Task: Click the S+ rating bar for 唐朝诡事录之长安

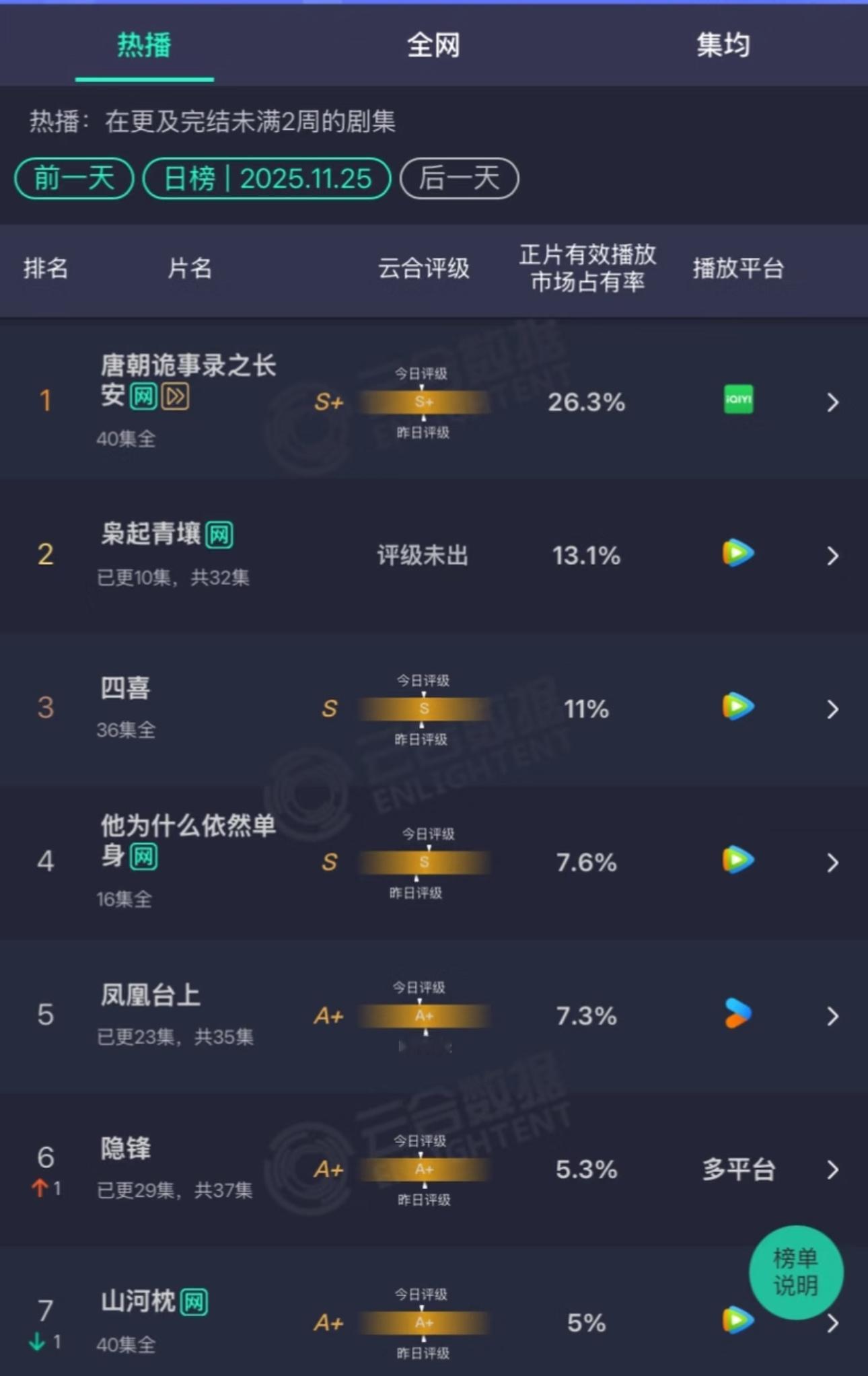Action: (423, 402)
